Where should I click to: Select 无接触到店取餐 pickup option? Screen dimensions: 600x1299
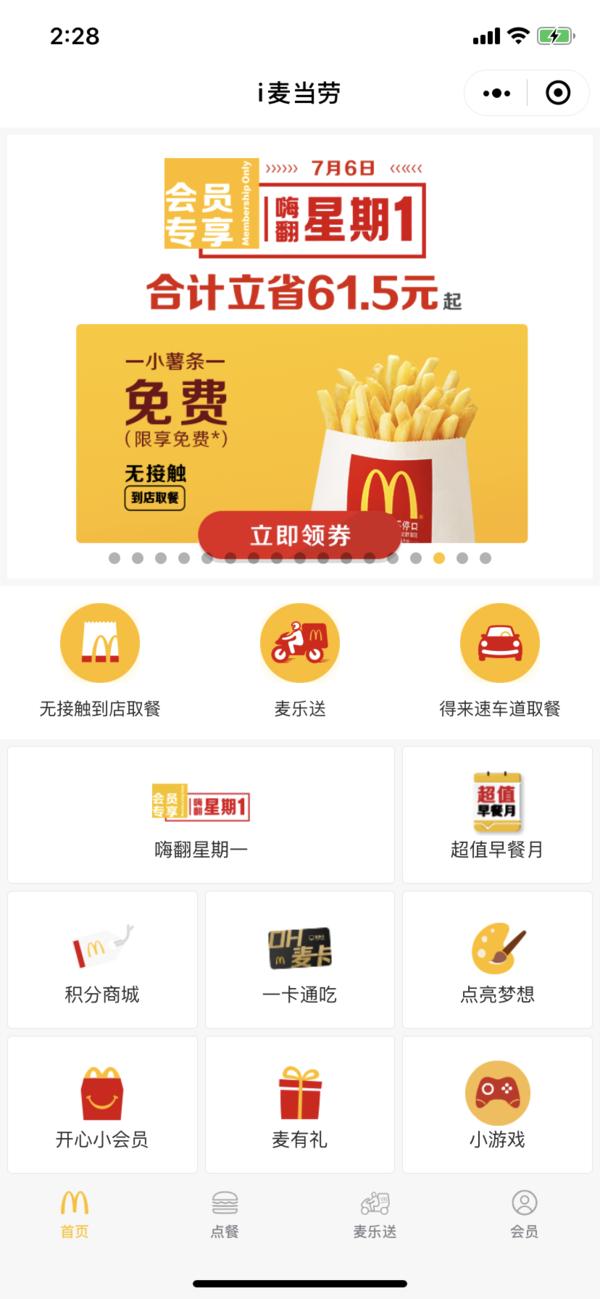[x=100, y=661]
